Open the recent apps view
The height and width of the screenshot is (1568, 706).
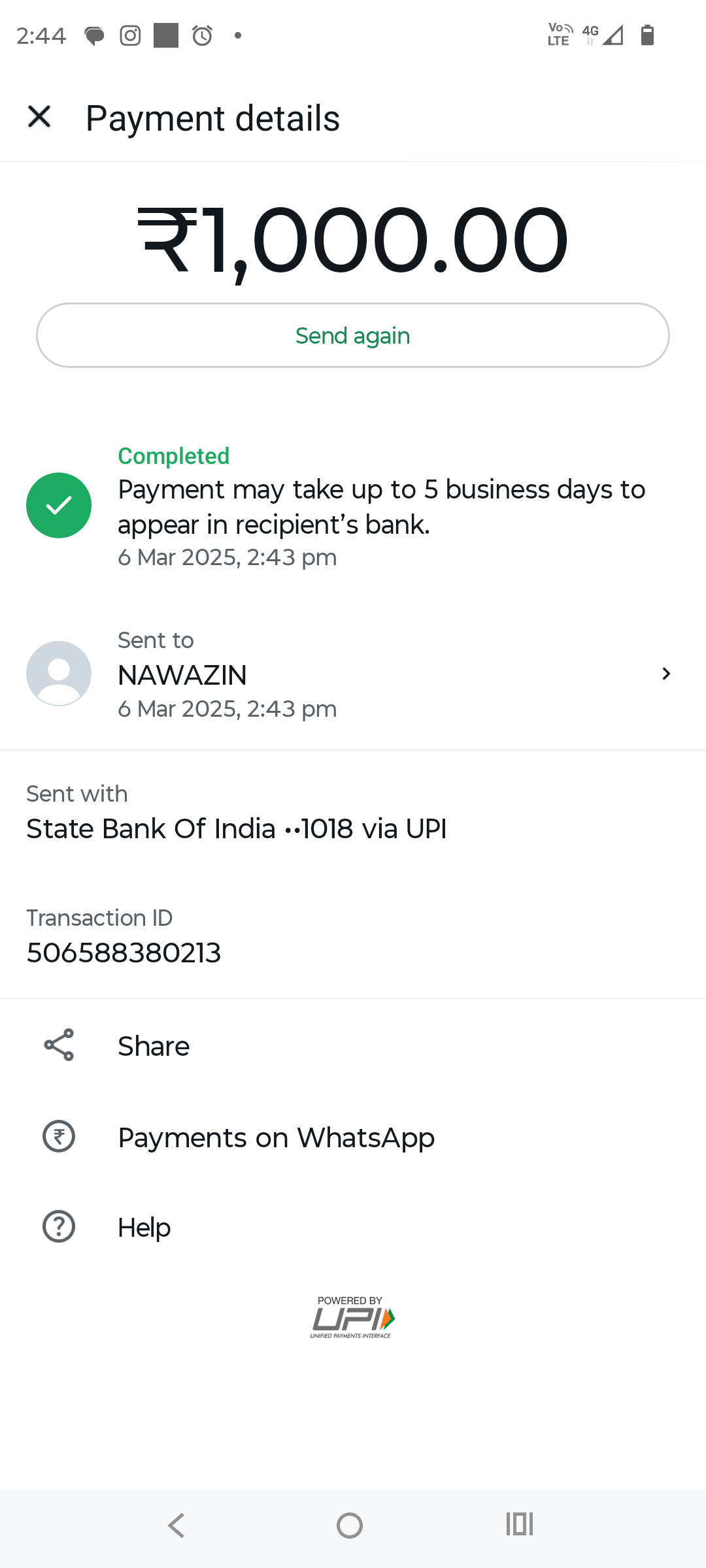[520, 1524]
